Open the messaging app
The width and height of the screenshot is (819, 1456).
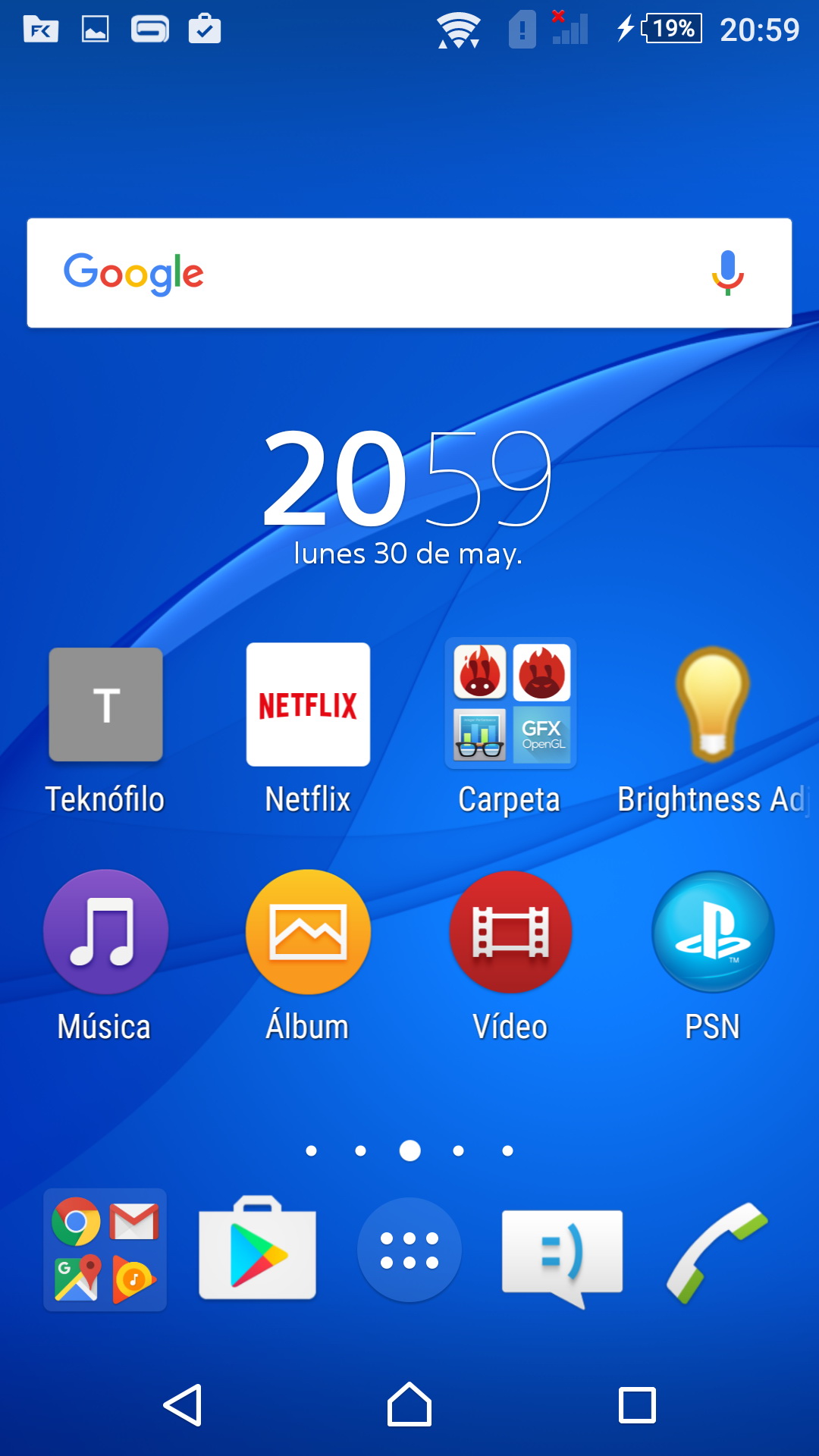(562, 1253)
